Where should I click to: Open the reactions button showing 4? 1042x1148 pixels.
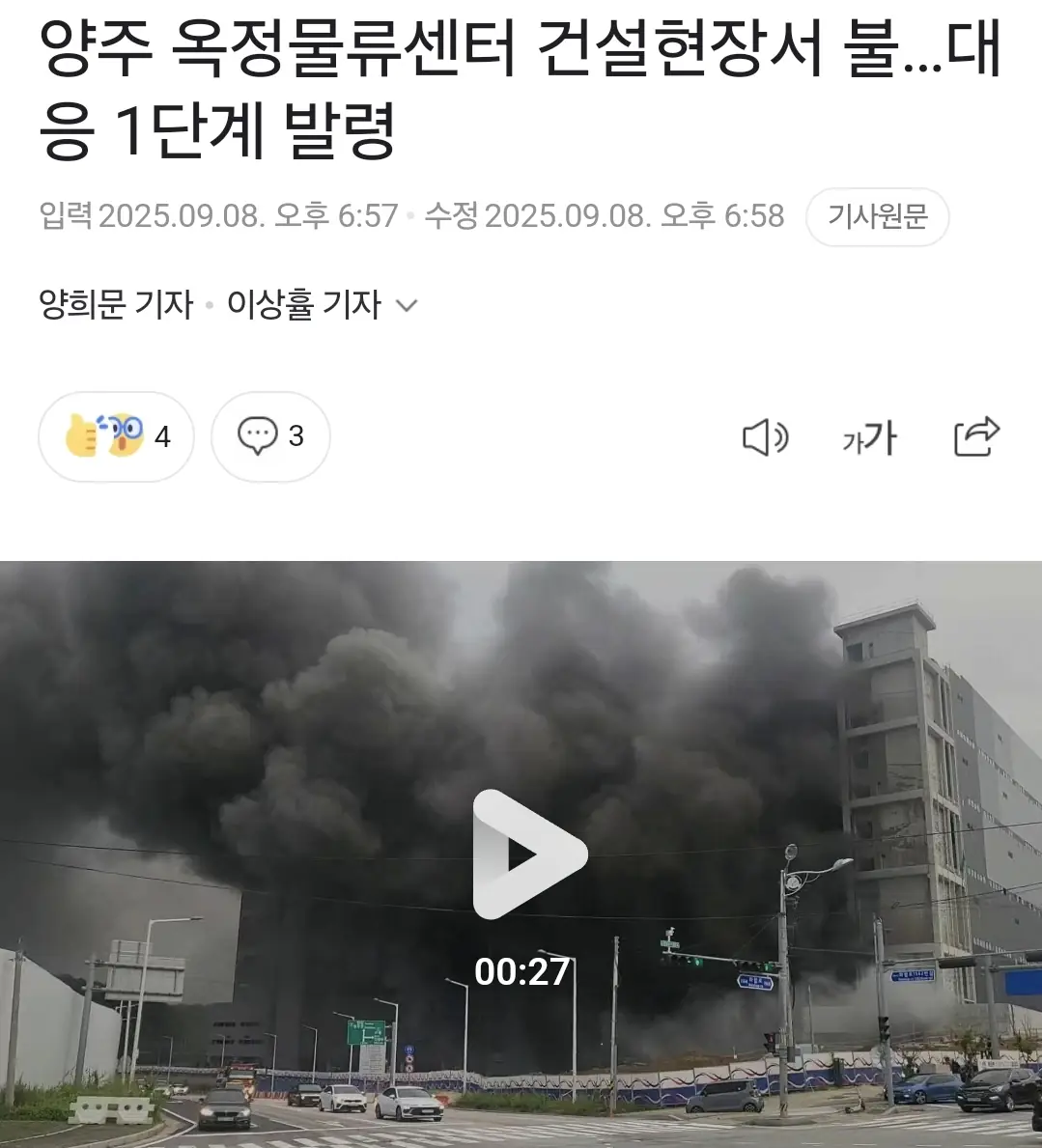(116, 436)
